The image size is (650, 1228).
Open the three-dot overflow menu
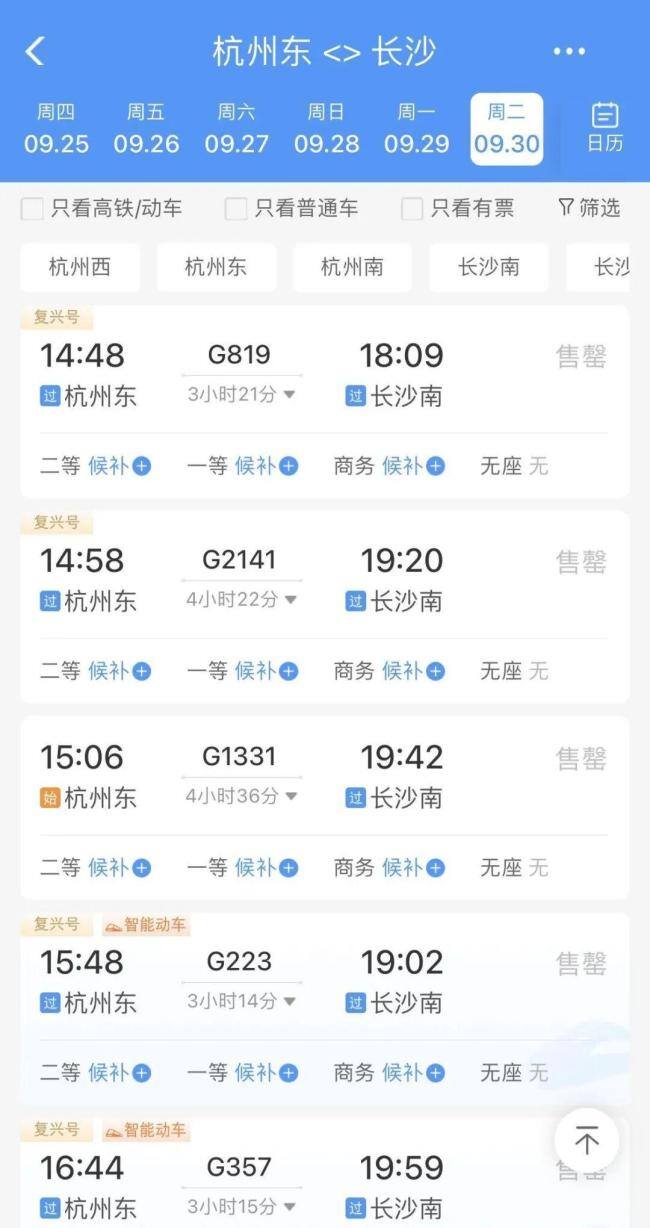click(569, 51)
